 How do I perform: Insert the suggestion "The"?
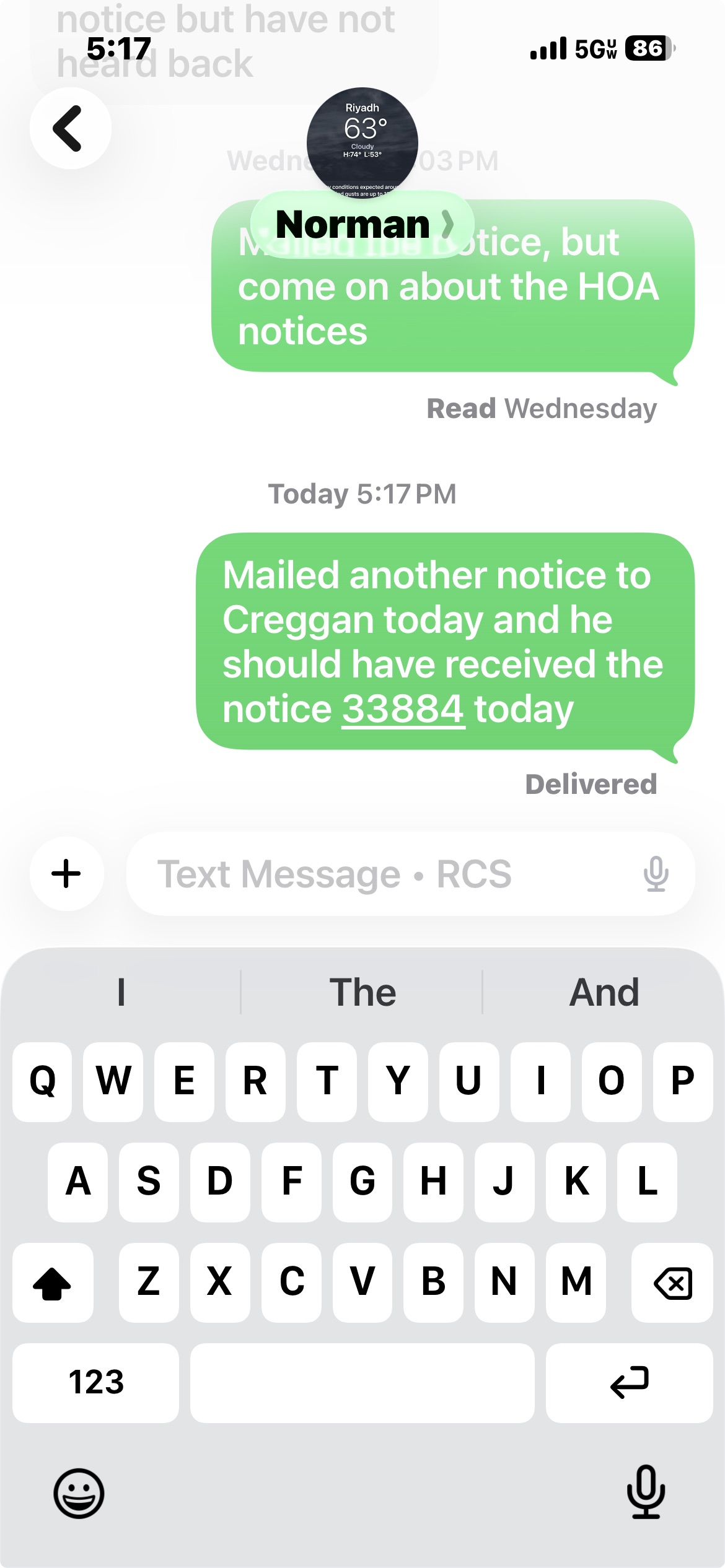point(362,992)
